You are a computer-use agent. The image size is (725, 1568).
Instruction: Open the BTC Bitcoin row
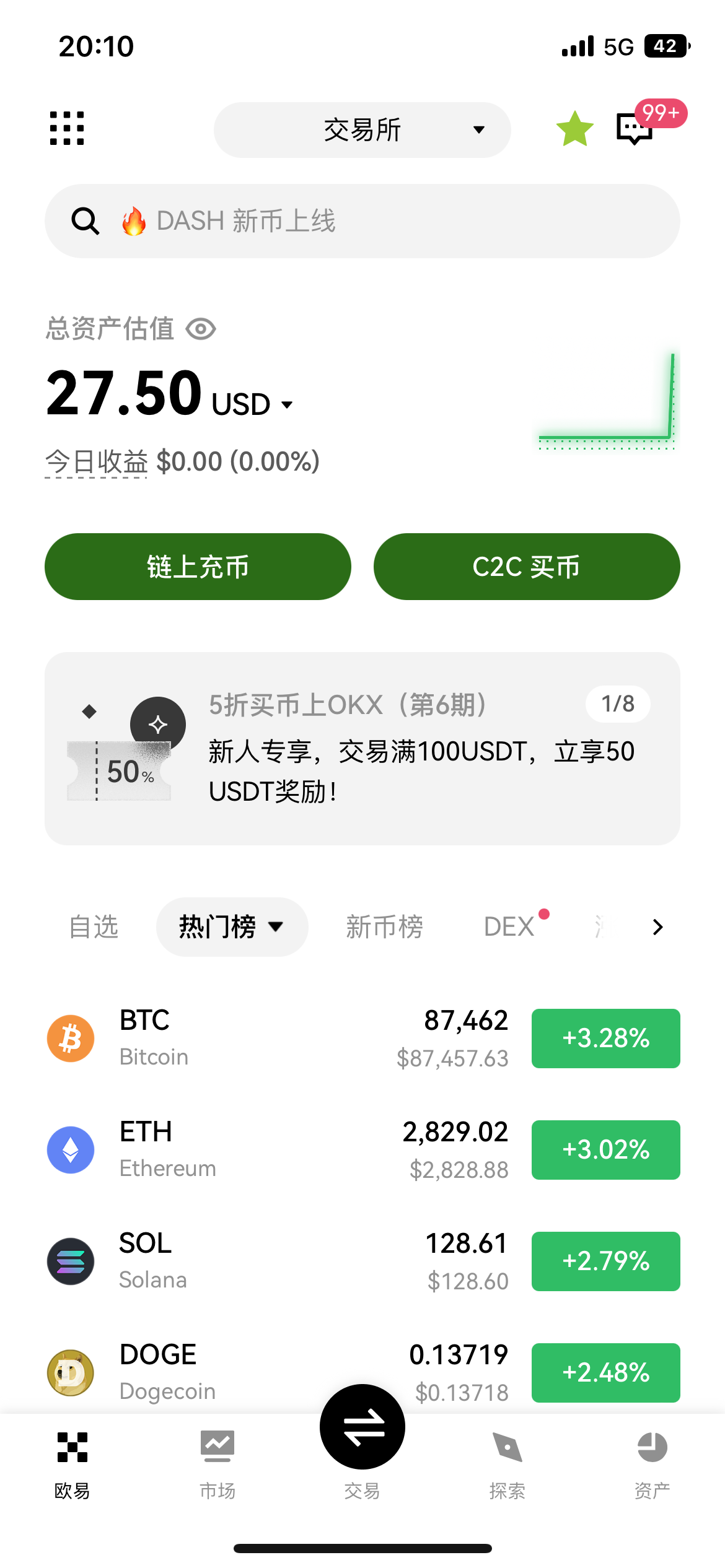[279, 1039]
